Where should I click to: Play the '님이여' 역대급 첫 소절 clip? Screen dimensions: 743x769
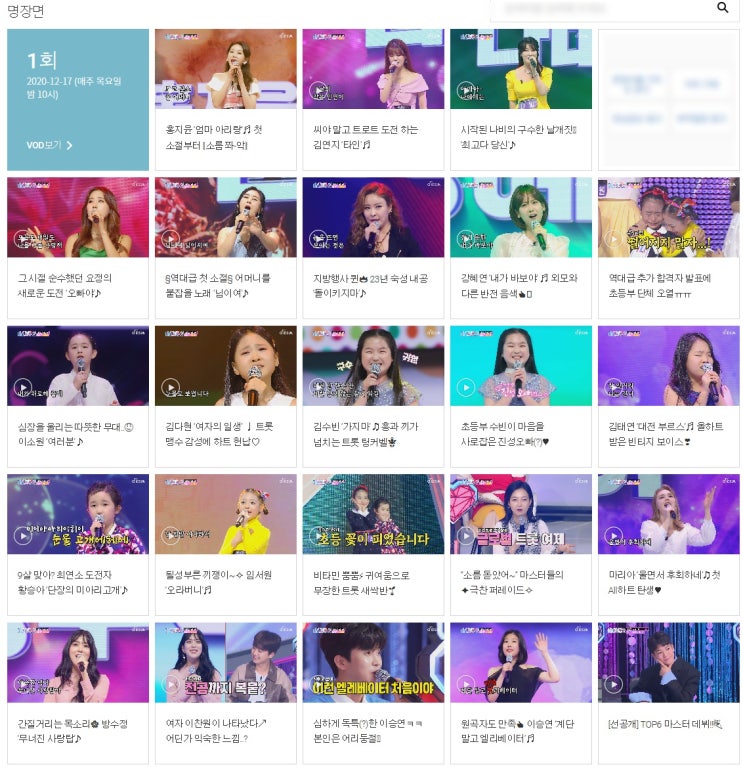225,217
